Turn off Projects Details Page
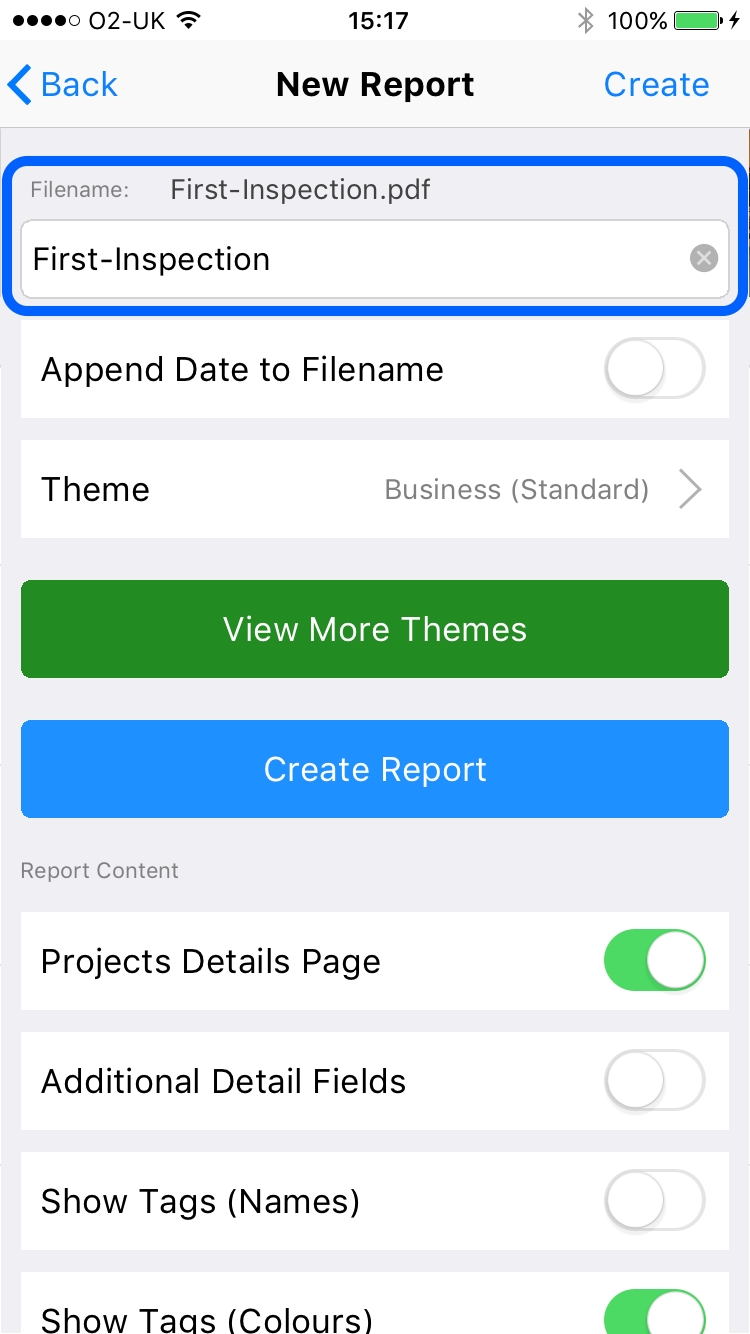 coord(655,961)
